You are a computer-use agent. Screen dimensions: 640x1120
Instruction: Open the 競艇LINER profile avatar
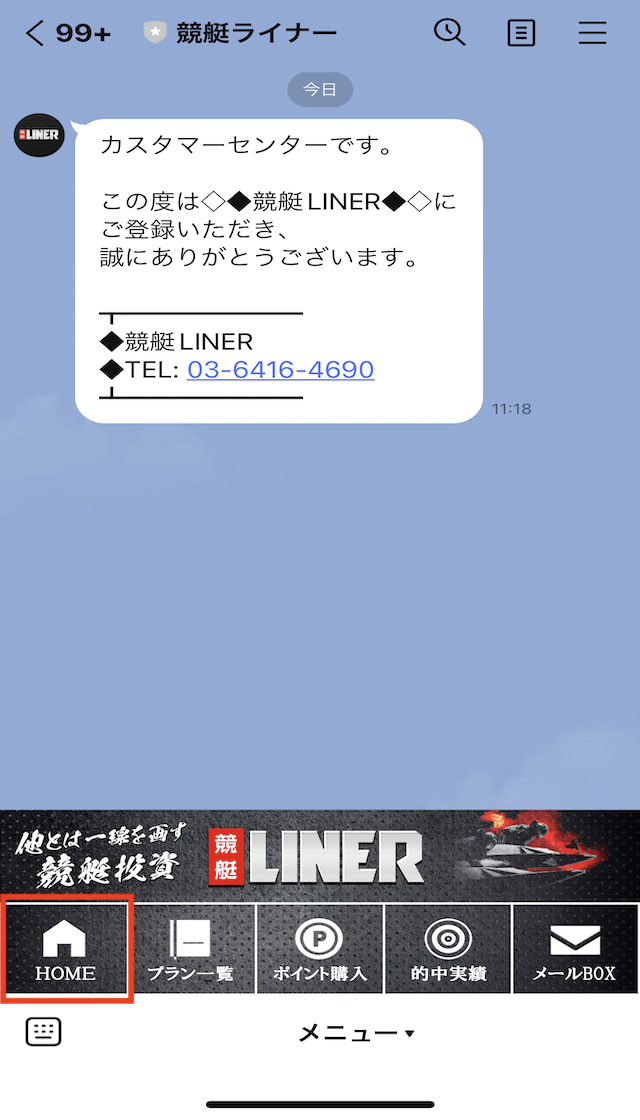pos(39,136)
